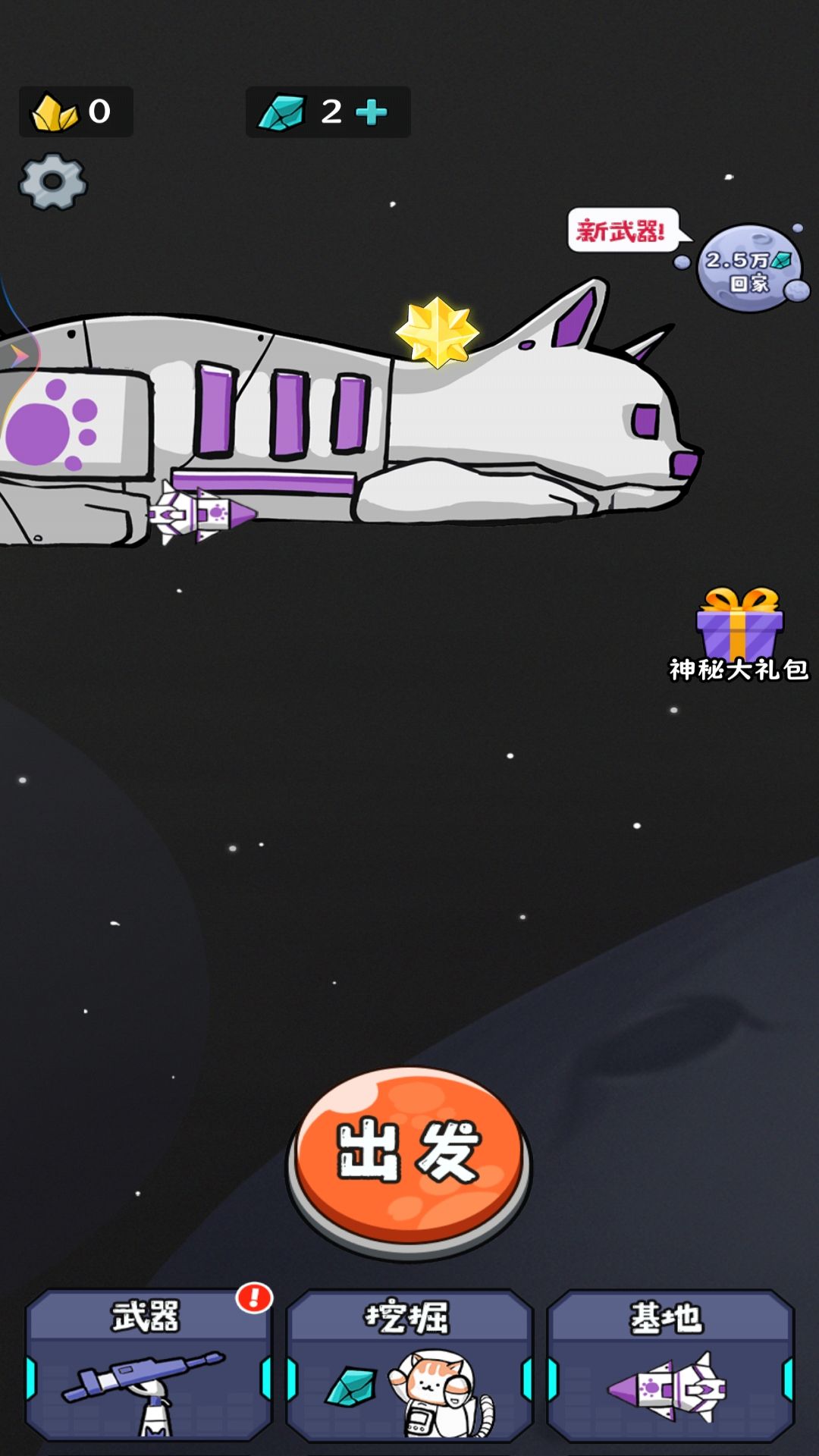The height and width of the screenshot is (1456, 819).
Task: Add more teal gems with the plus
Action: tap(372, 112)
